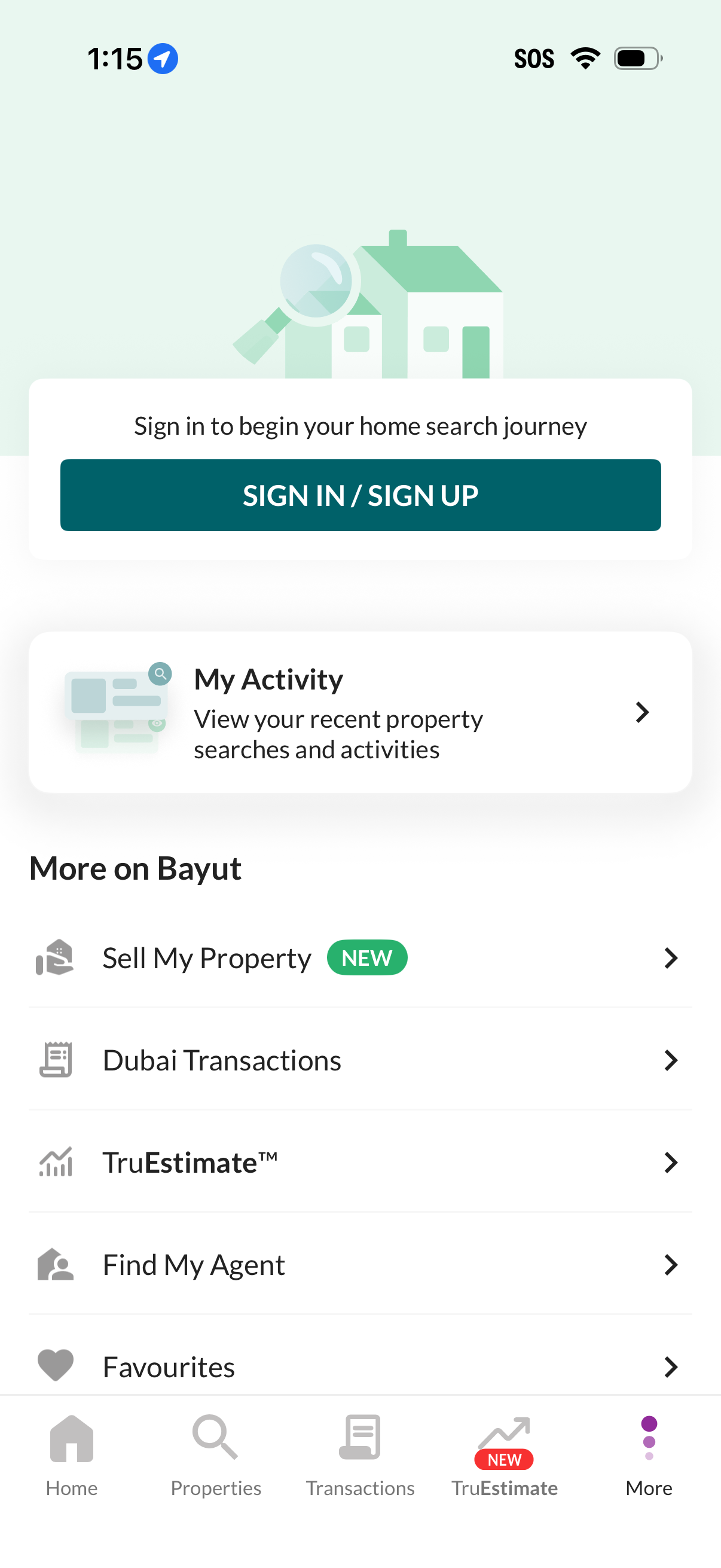Tap the TruEstimate chart icon in the list
The image size is (721, 1568).
[x=55, y=1162]
